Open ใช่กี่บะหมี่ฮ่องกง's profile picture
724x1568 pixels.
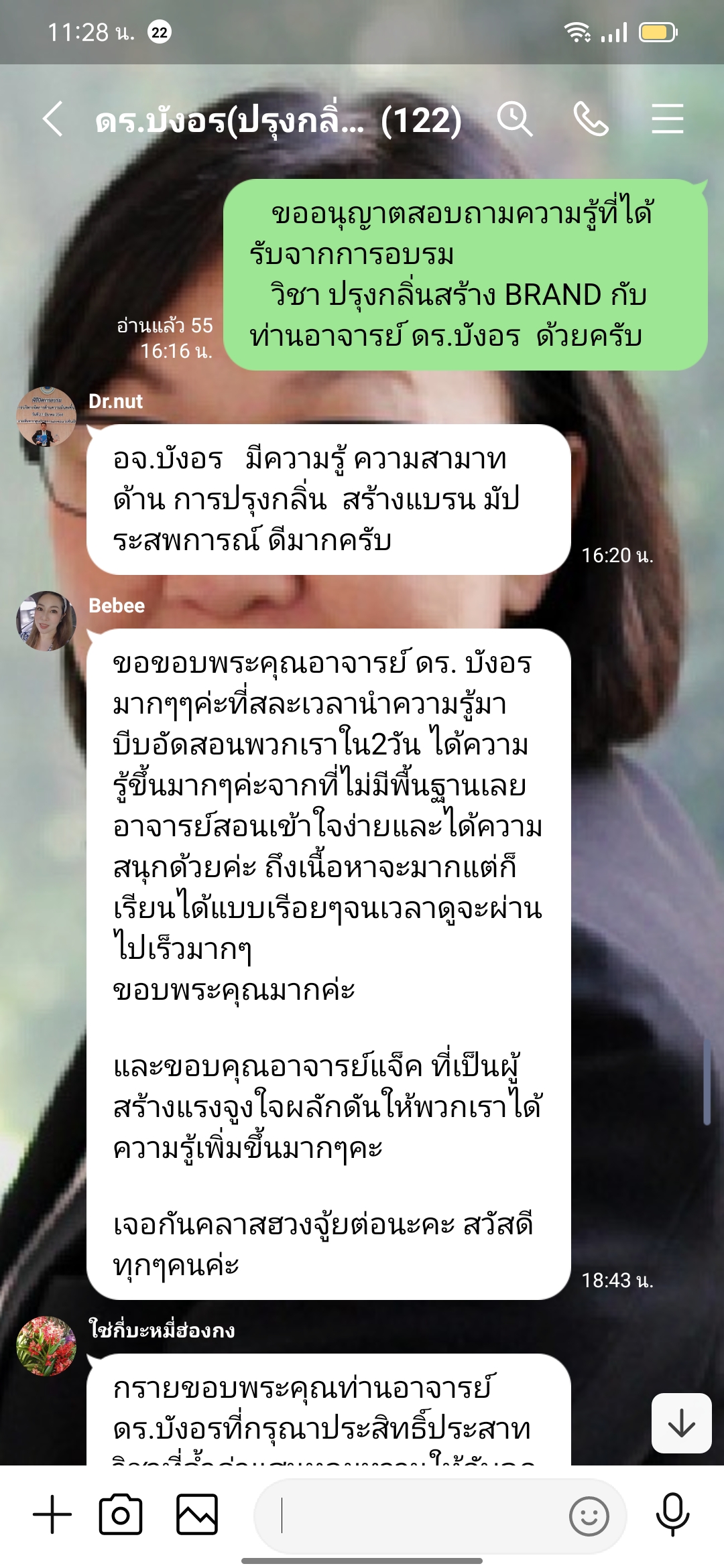pos(46,1346)
